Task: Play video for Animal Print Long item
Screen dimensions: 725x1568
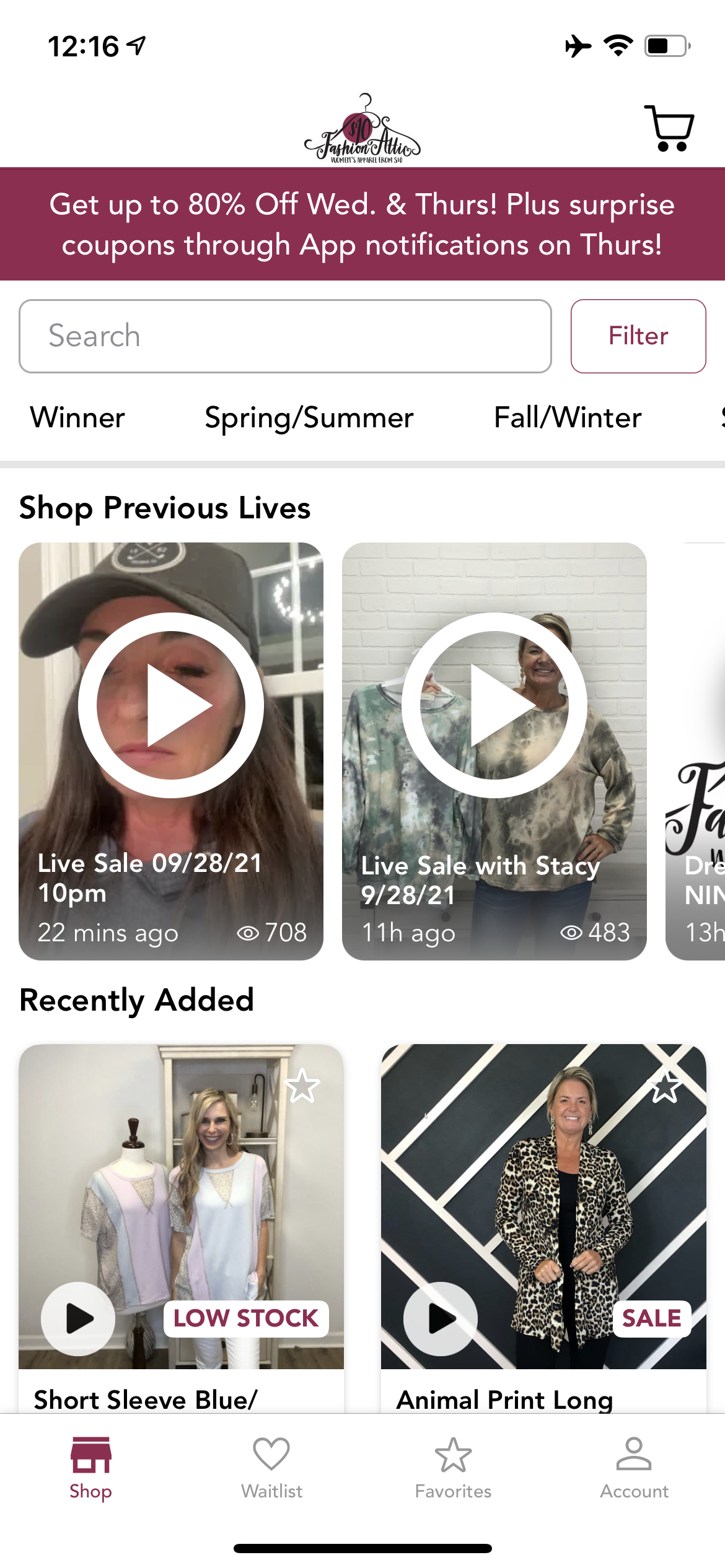Action: tap(441, 1319)
